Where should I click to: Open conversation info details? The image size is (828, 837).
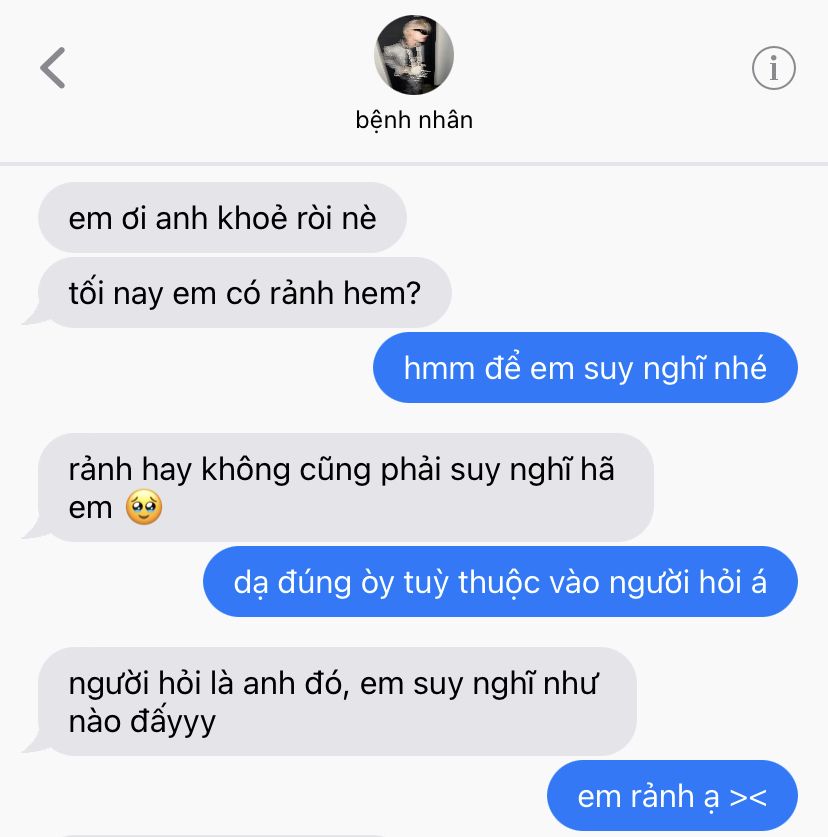(774, 68)
